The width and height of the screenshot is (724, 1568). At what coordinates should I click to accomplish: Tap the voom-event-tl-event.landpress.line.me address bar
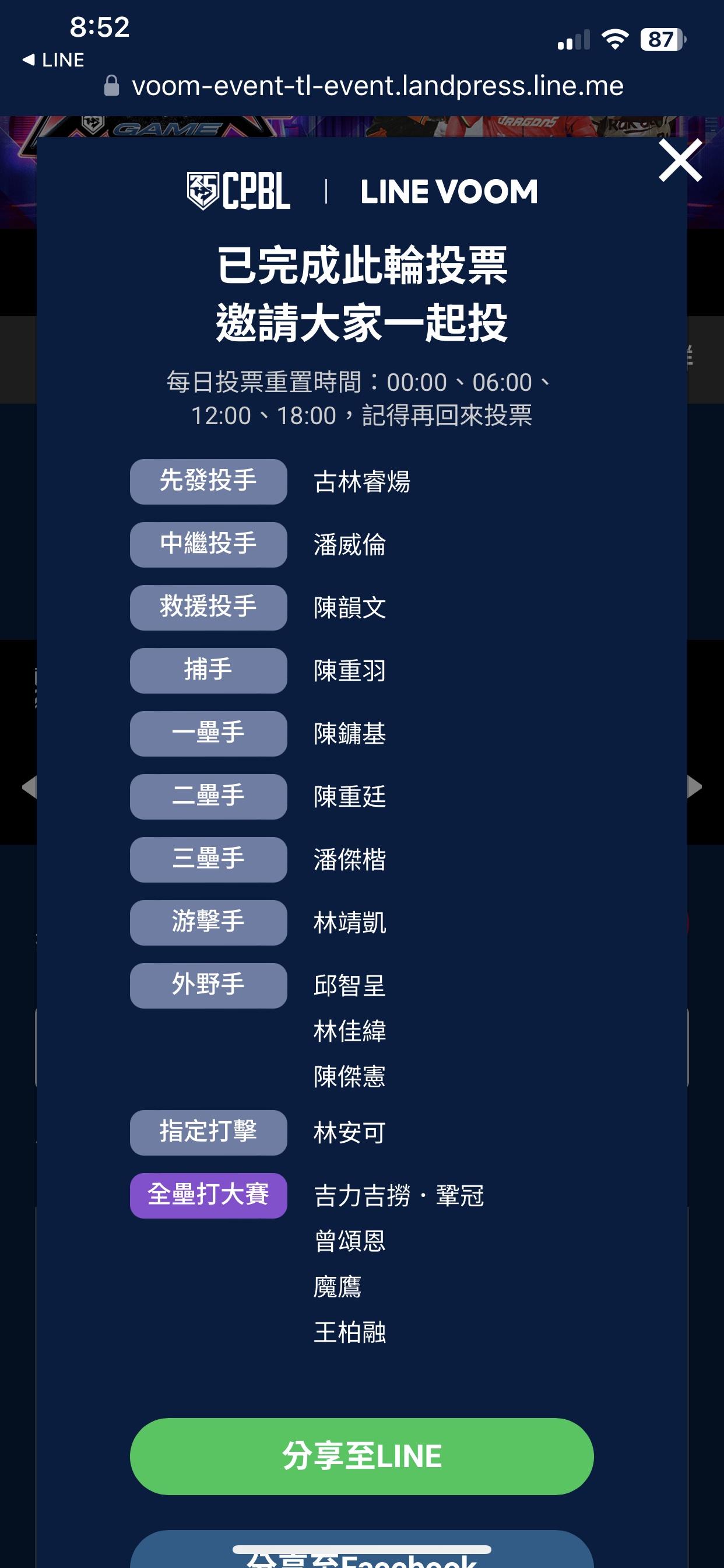[377, 86]
